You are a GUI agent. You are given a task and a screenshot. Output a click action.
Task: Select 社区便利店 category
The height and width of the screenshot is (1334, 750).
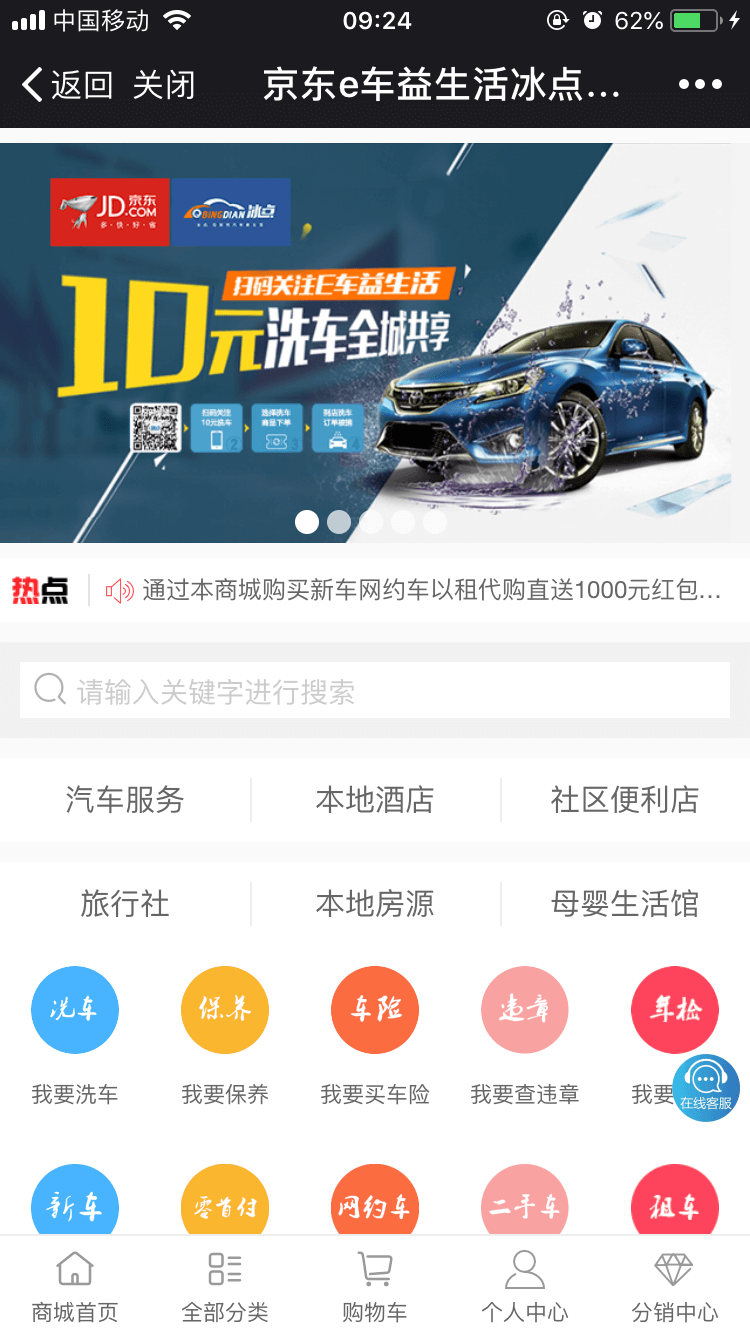pyautogui.click(x=625, y=800)
